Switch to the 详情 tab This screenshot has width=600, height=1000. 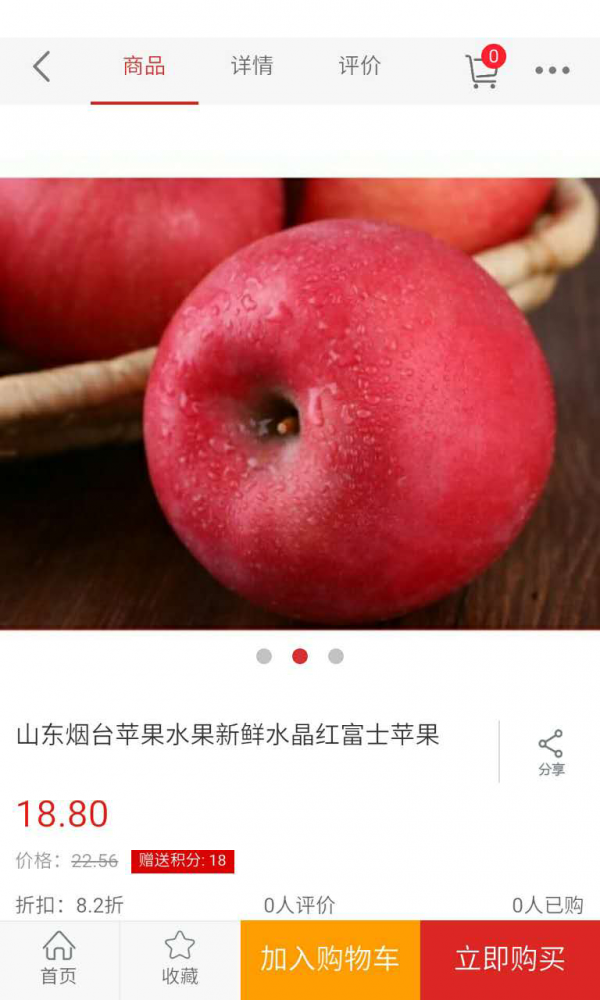point(252,67)
